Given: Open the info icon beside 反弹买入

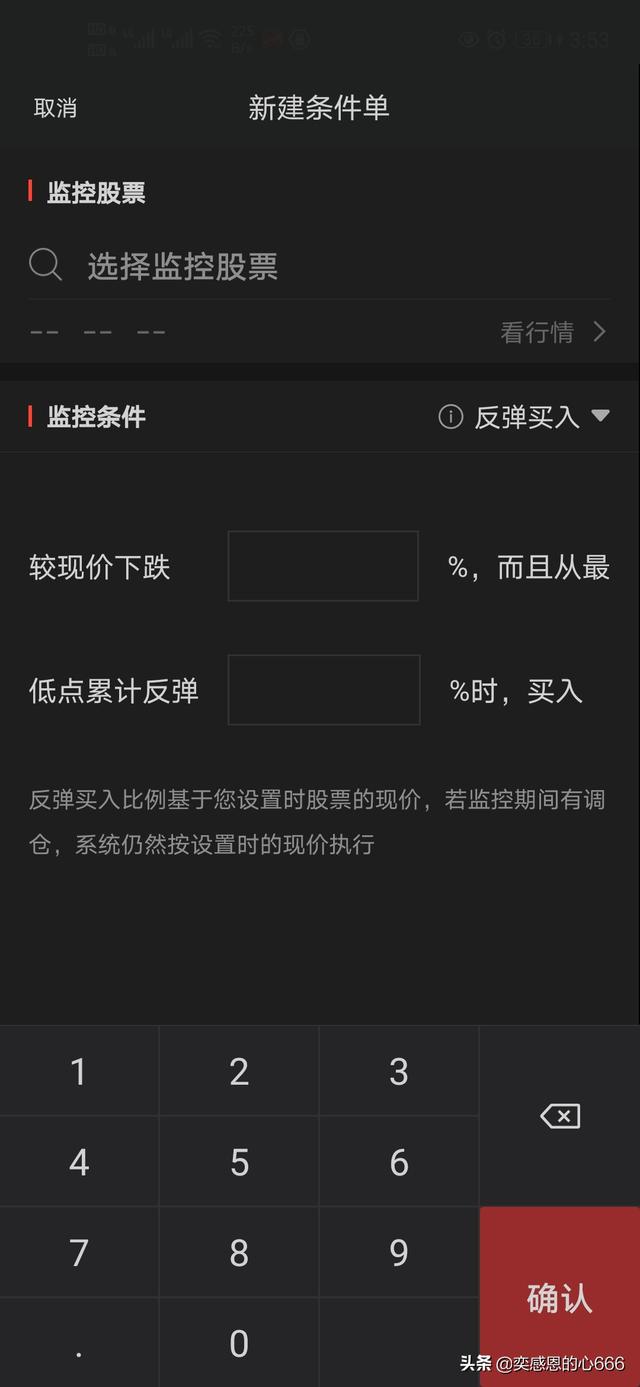Looking at the screenshot, I should 450,417.
